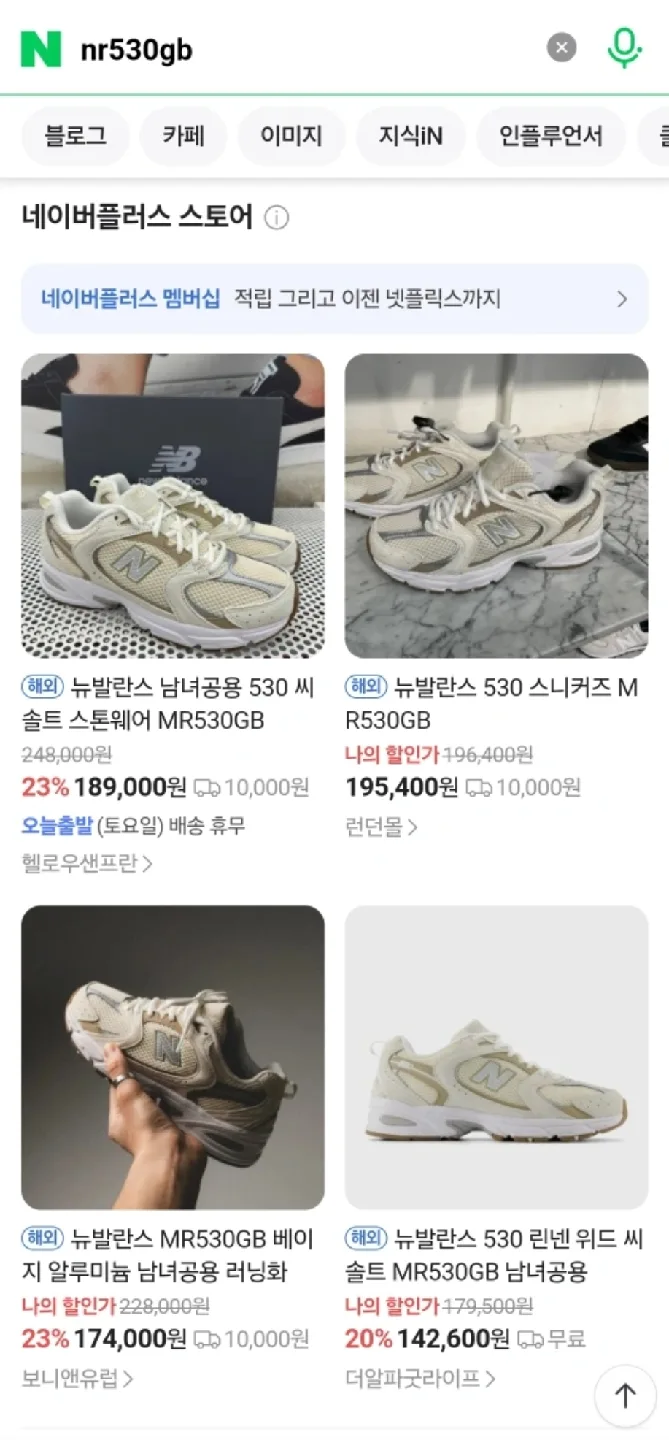Tap the Naver logo to go home
Viewport: 669px width, 1440px height.
pos(41,48)
